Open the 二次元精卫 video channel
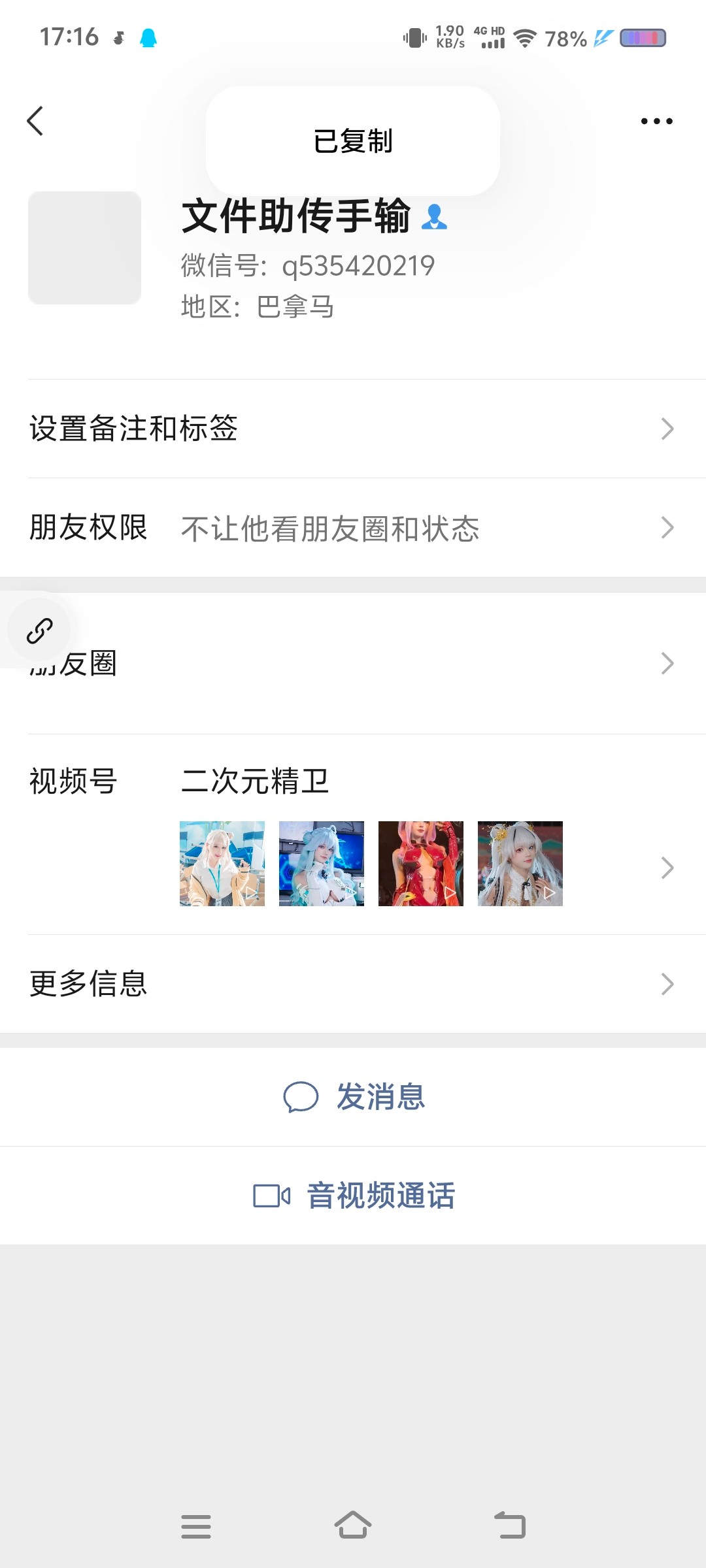 coord(255,781)
